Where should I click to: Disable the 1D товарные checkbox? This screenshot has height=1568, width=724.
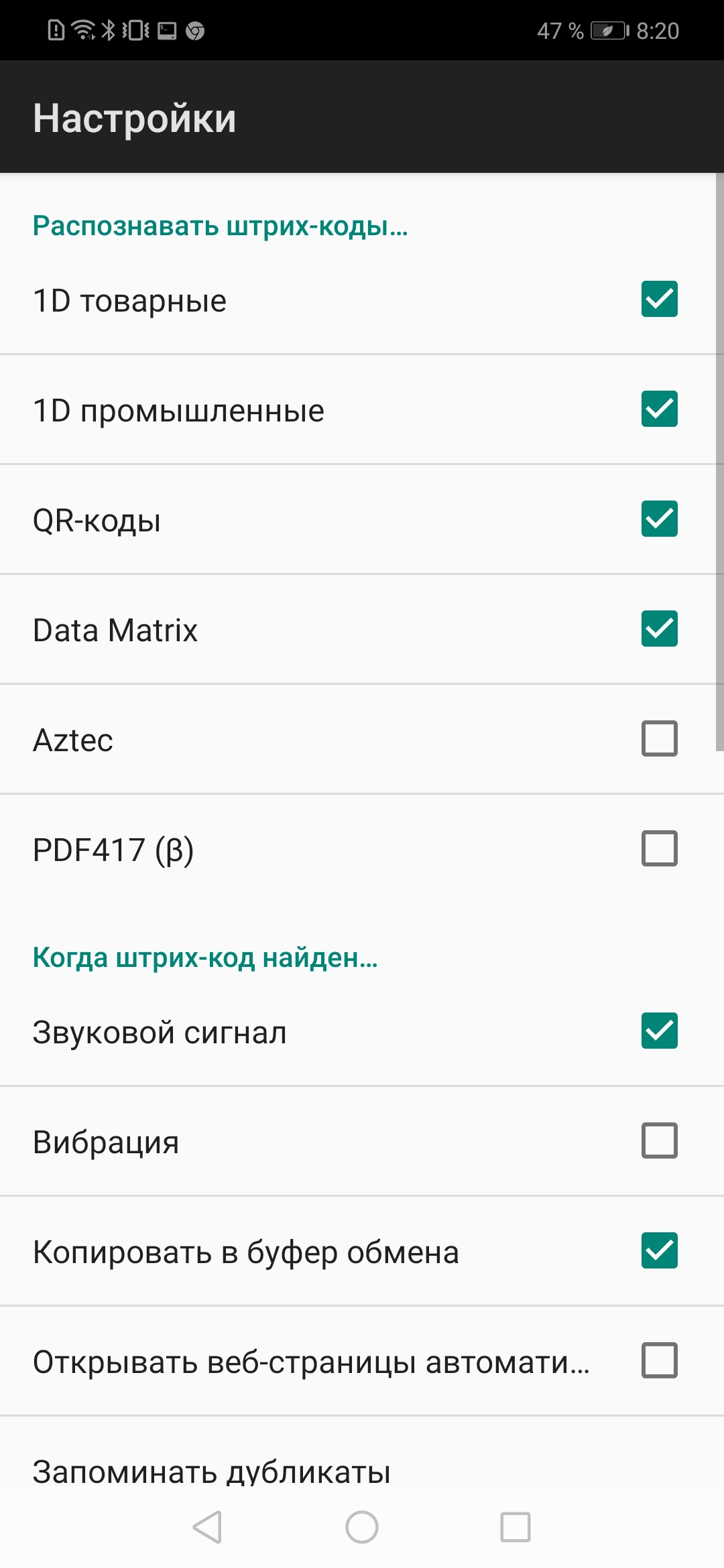tap(660, 300)
